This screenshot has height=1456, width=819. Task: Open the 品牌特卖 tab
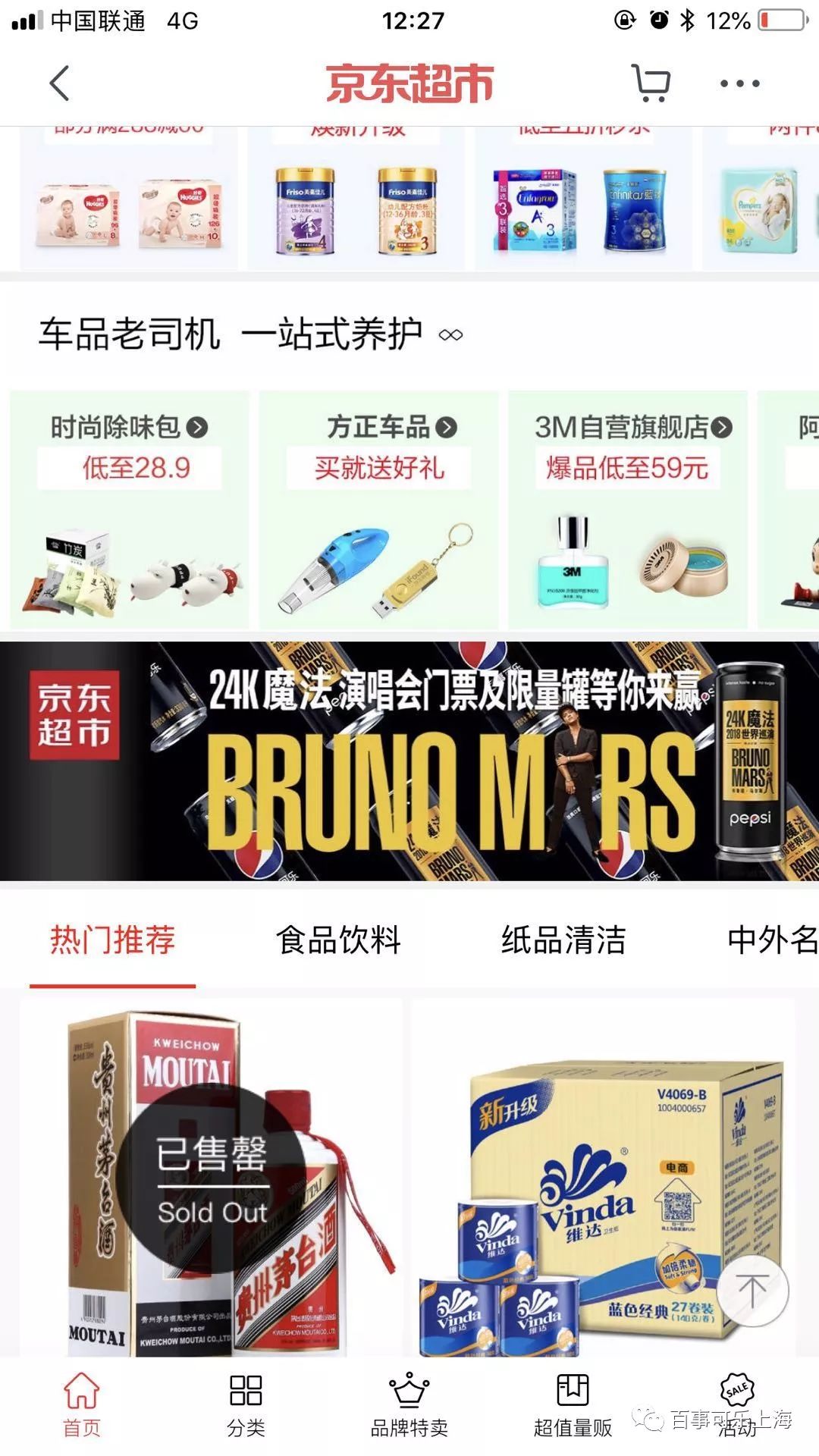point(409,1404)
